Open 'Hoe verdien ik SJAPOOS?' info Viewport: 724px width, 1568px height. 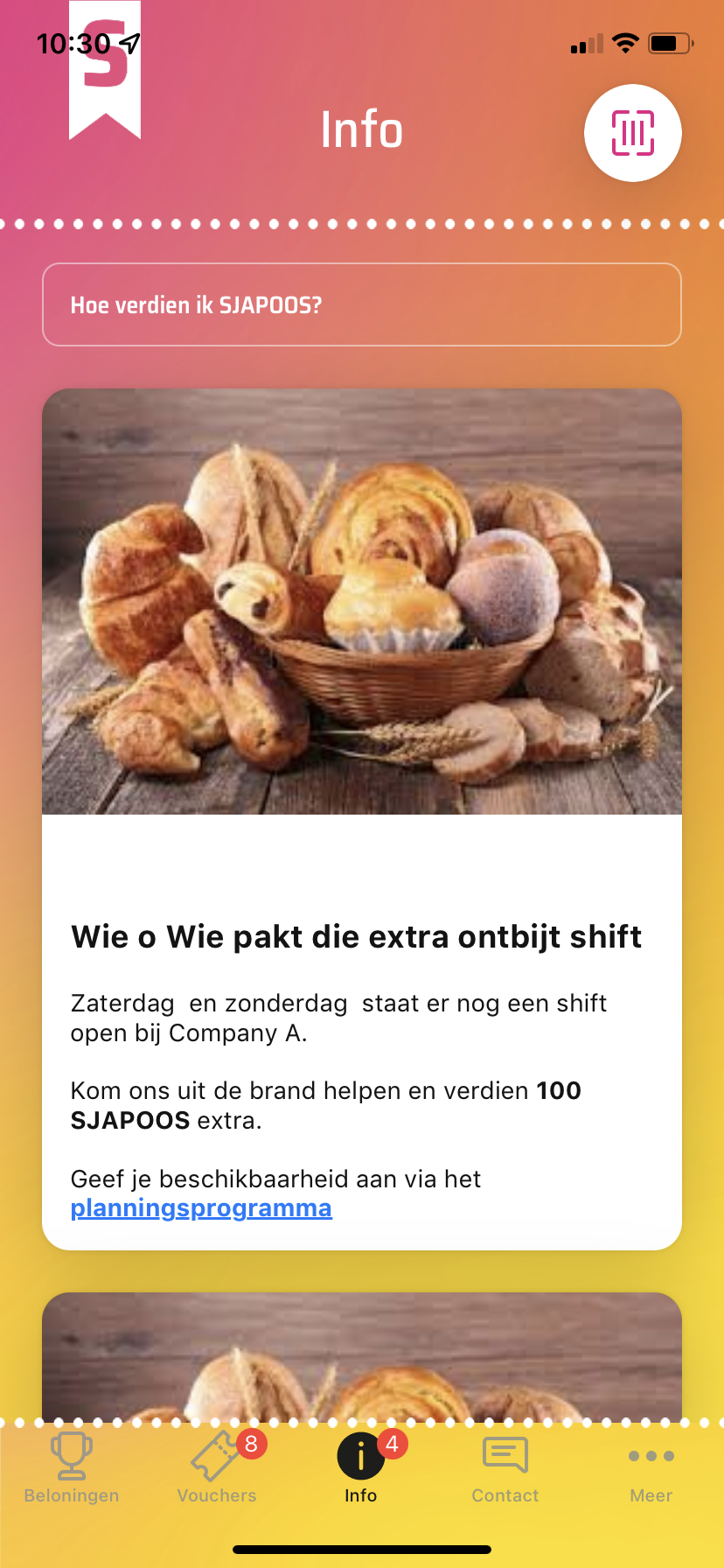pos(361,304)
